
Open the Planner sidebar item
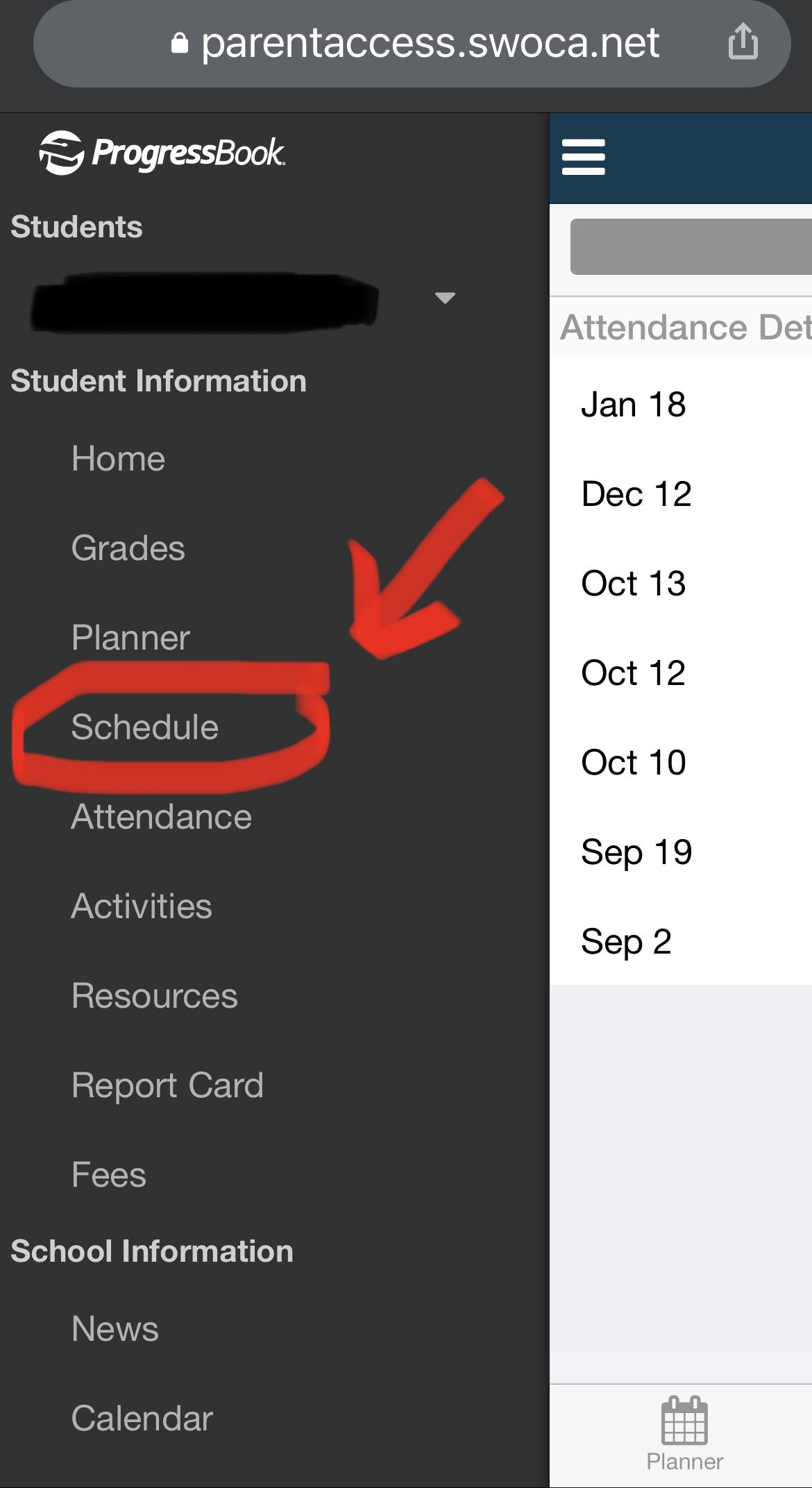130,637
